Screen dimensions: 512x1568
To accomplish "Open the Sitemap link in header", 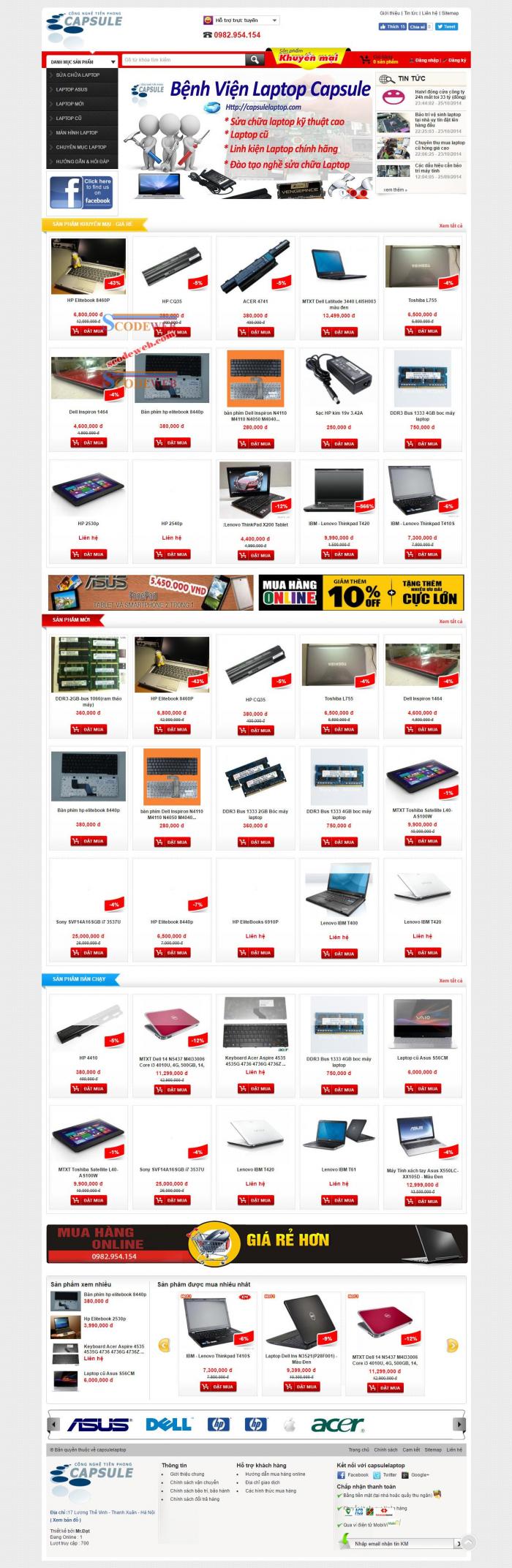I will pos(451,13).
